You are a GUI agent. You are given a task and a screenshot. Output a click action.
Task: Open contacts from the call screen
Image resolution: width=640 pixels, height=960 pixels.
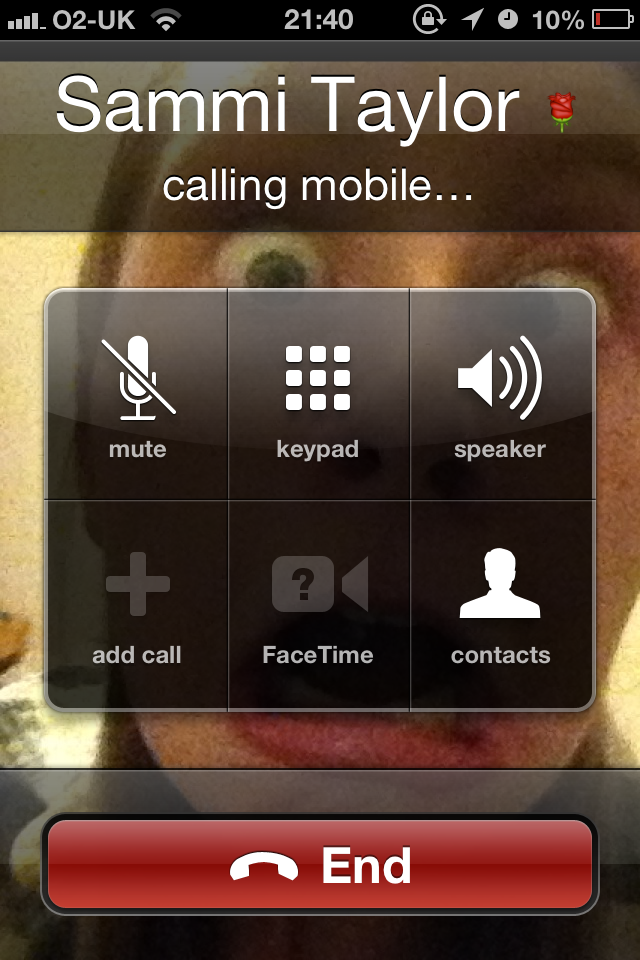500,604
